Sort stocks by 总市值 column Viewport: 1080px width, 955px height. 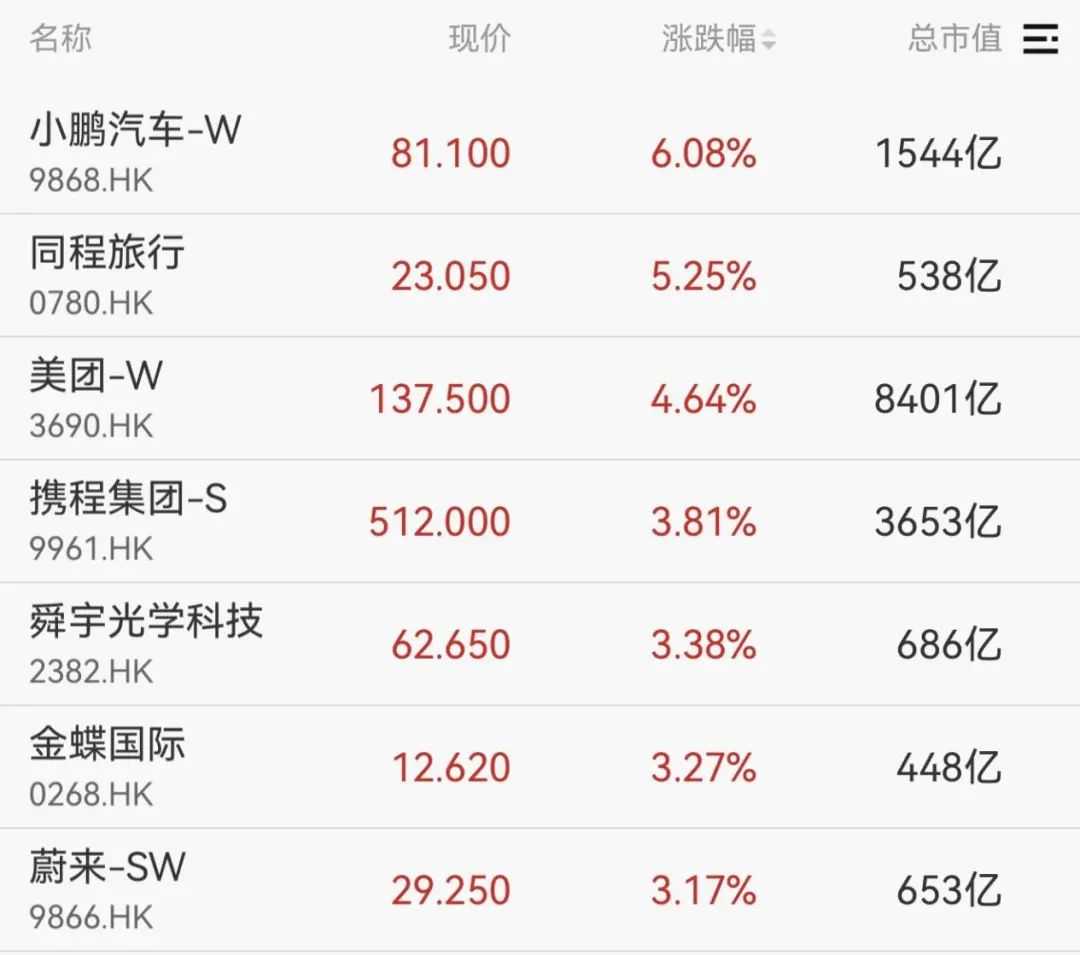pyautogui.click(x=954, y=40)
